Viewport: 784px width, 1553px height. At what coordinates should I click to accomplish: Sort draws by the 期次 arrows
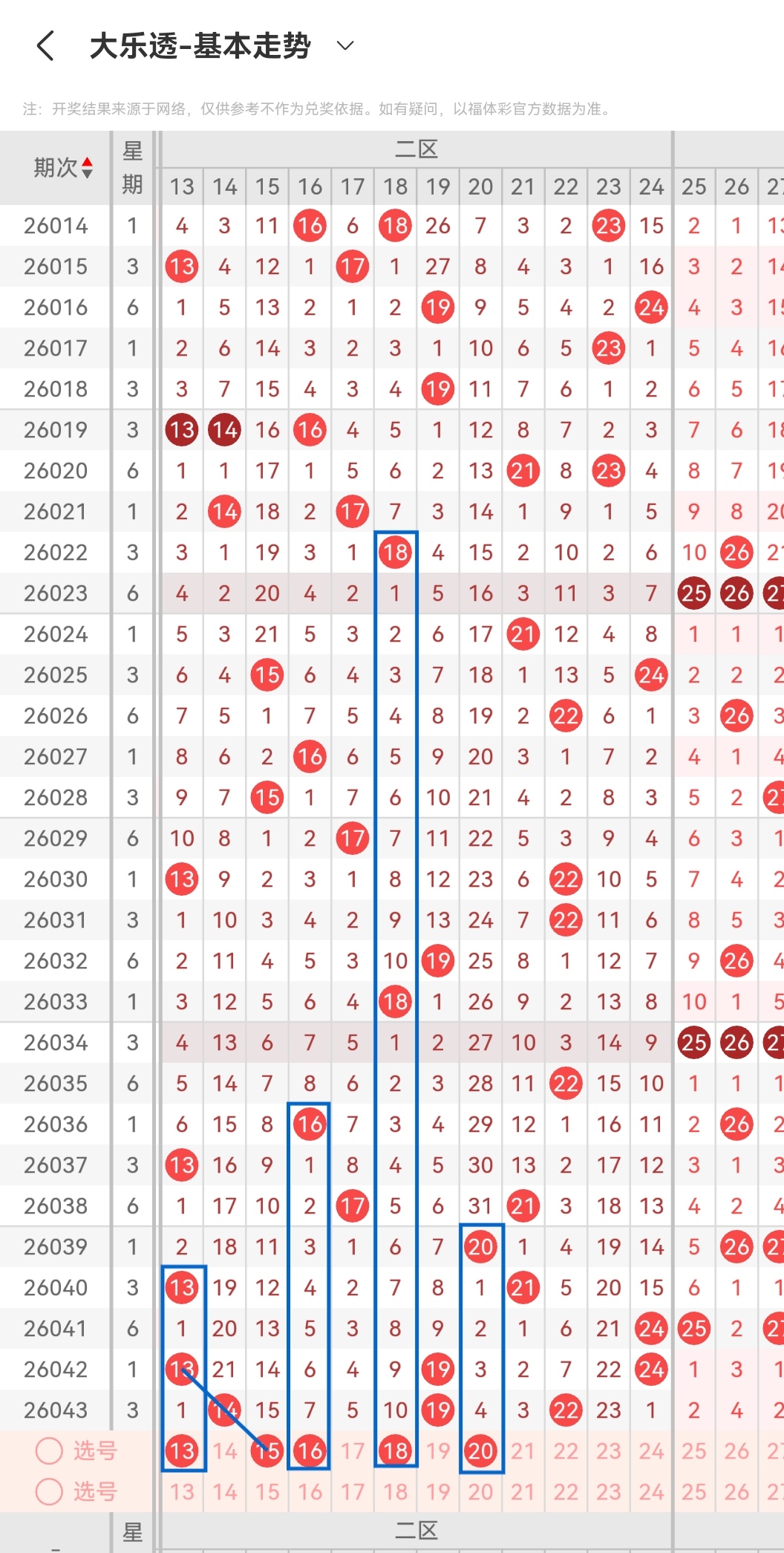point(88,168)
